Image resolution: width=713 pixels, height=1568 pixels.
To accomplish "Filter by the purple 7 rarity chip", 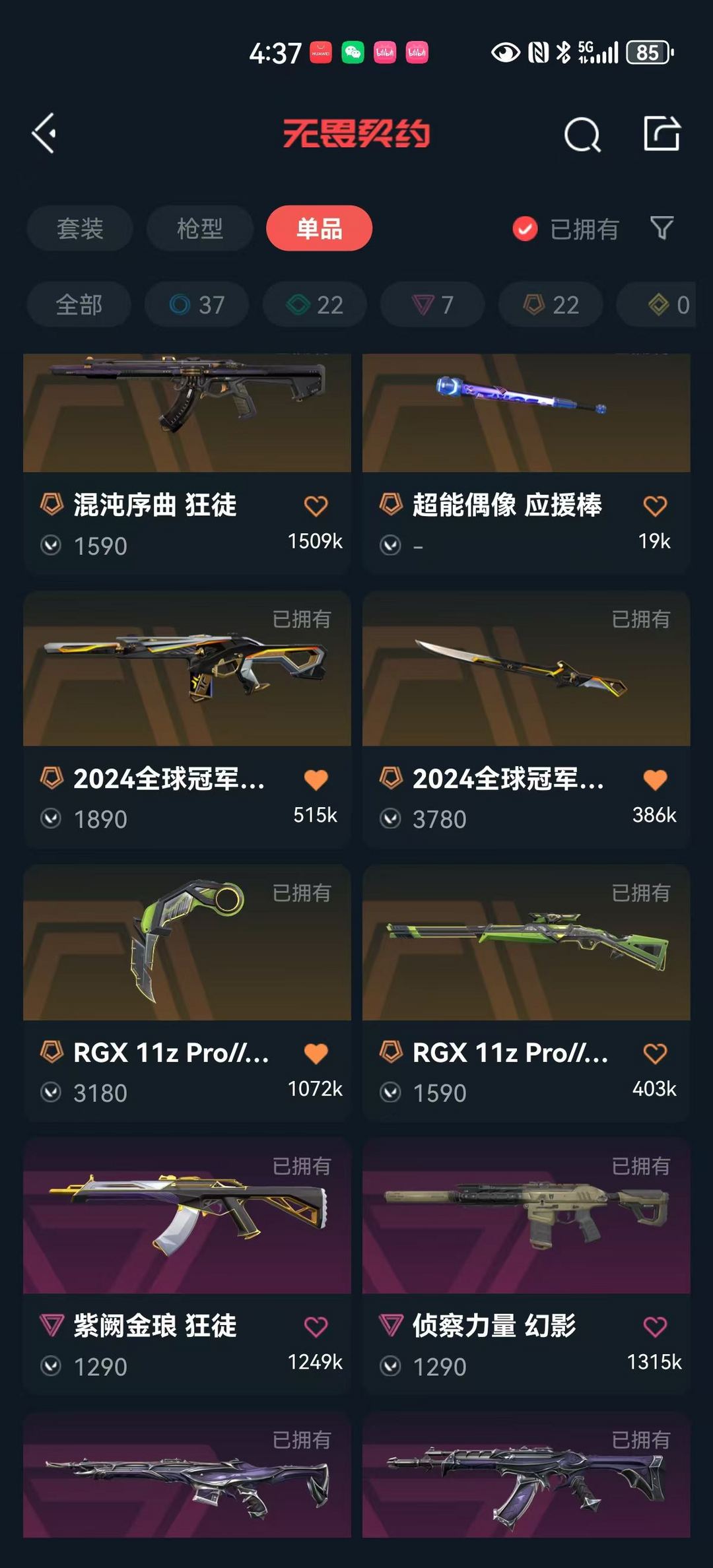I will point(432,304).
